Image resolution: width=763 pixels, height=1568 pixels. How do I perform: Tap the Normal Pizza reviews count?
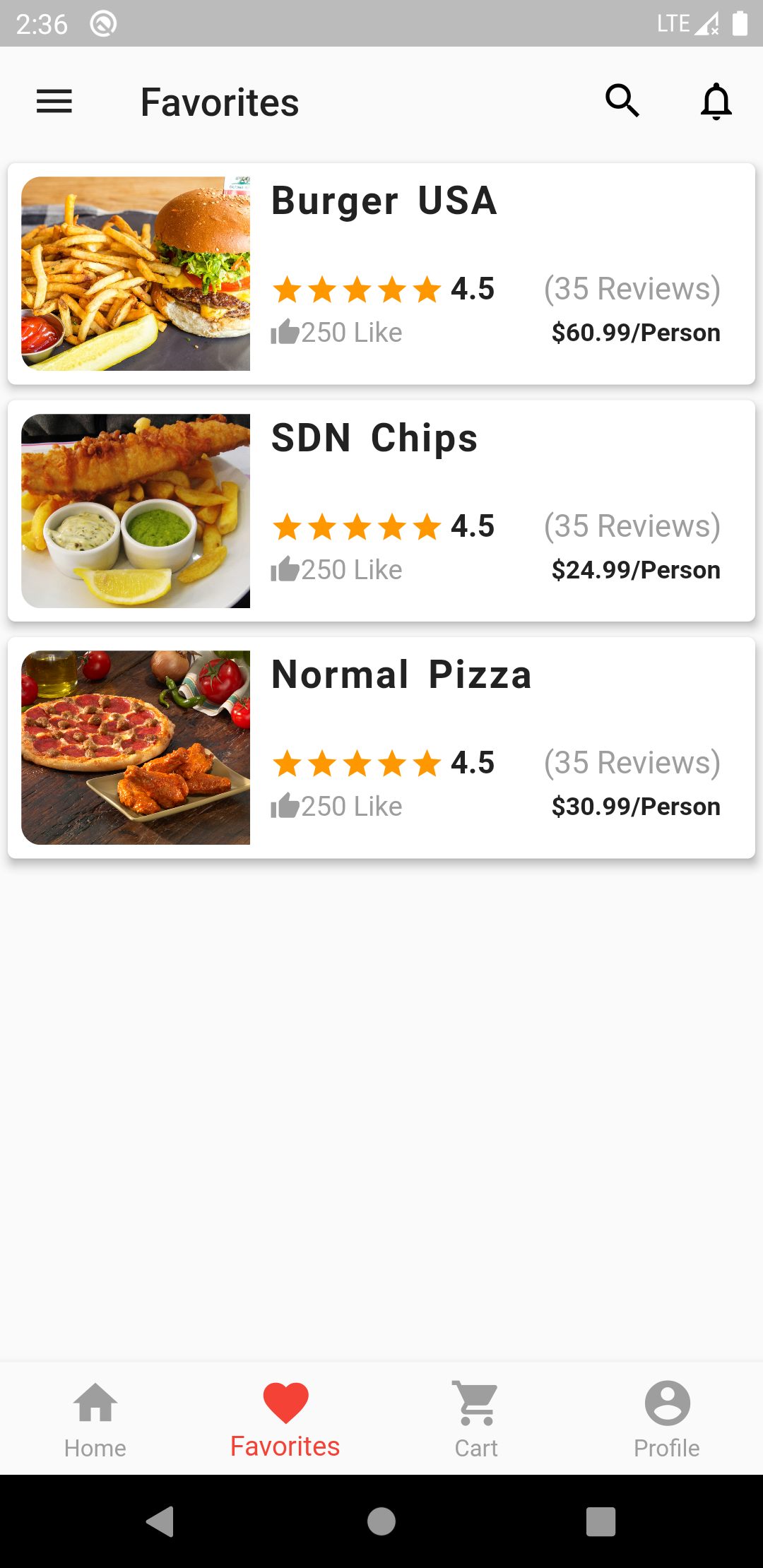click(x=632, y=763)
